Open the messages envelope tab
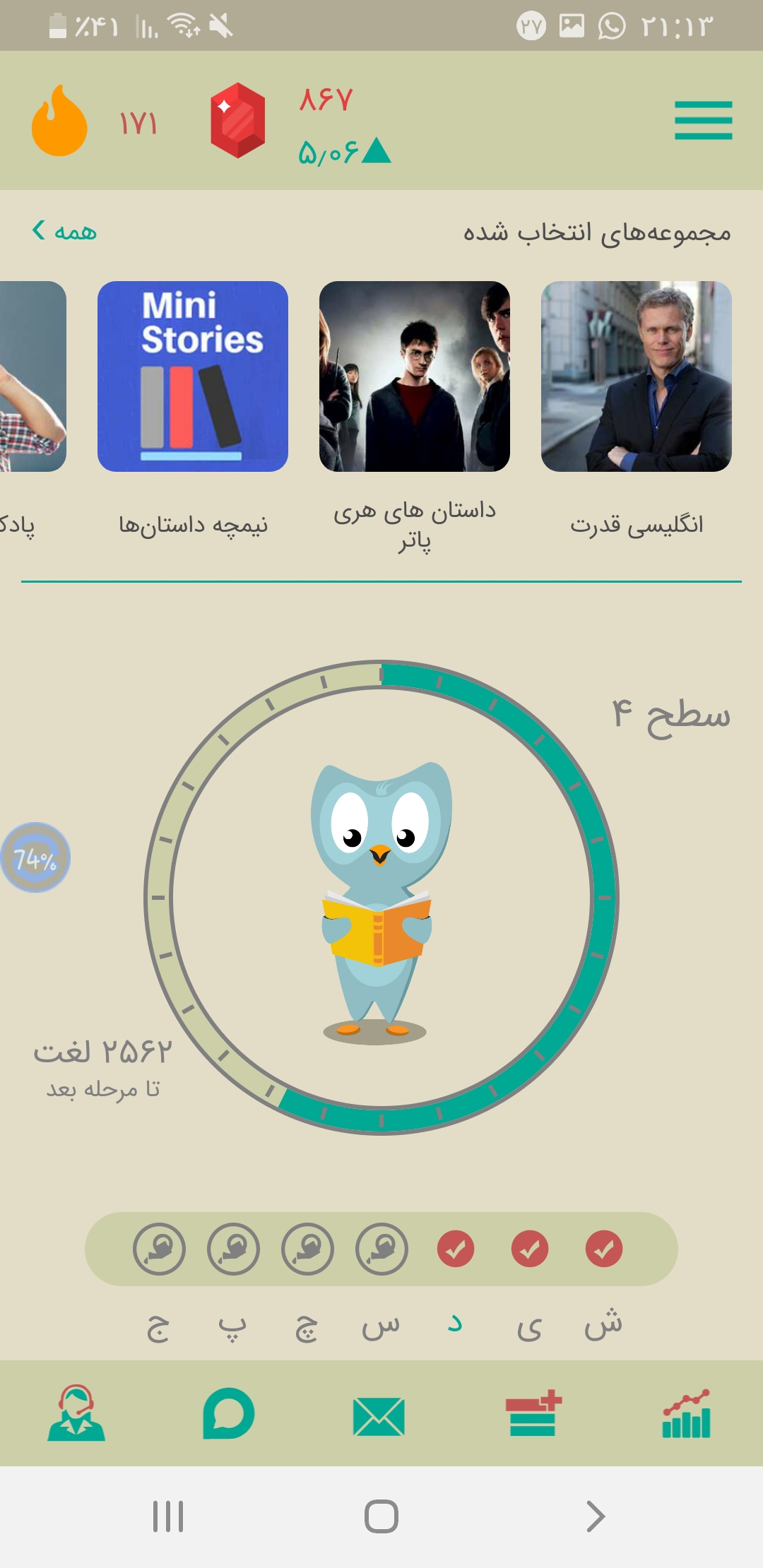This screenshot has width=763, height=1568. (x=379, y=1417)
